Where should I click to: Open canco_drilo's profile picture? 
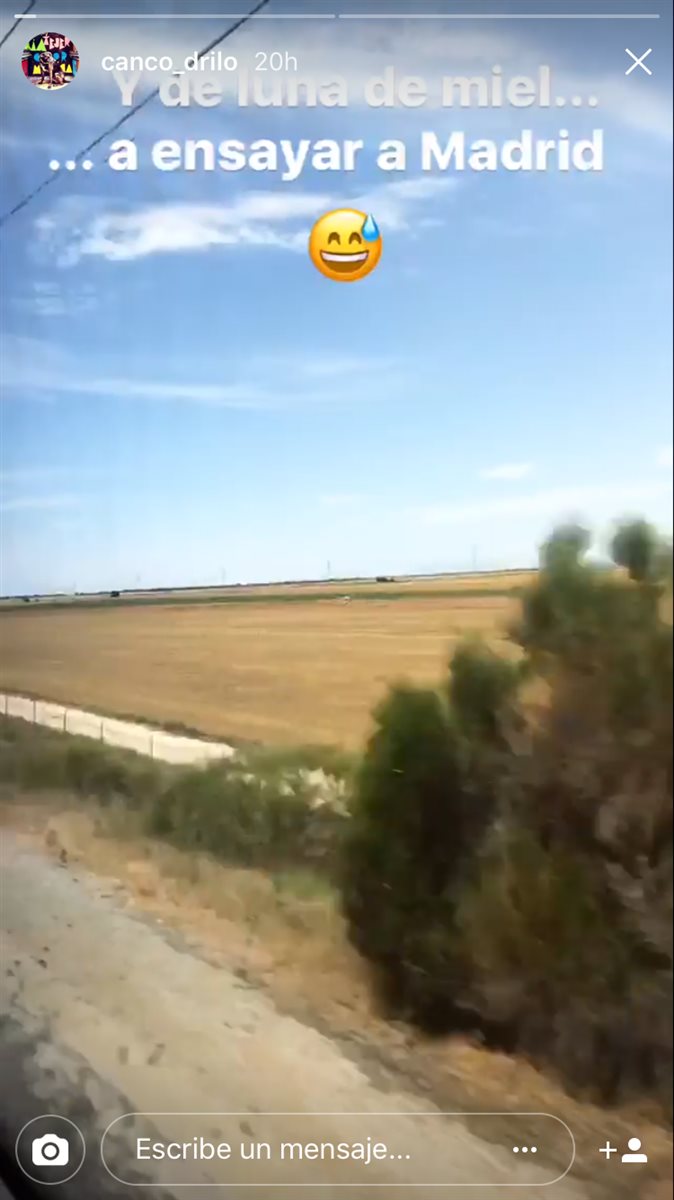(50, 61)
